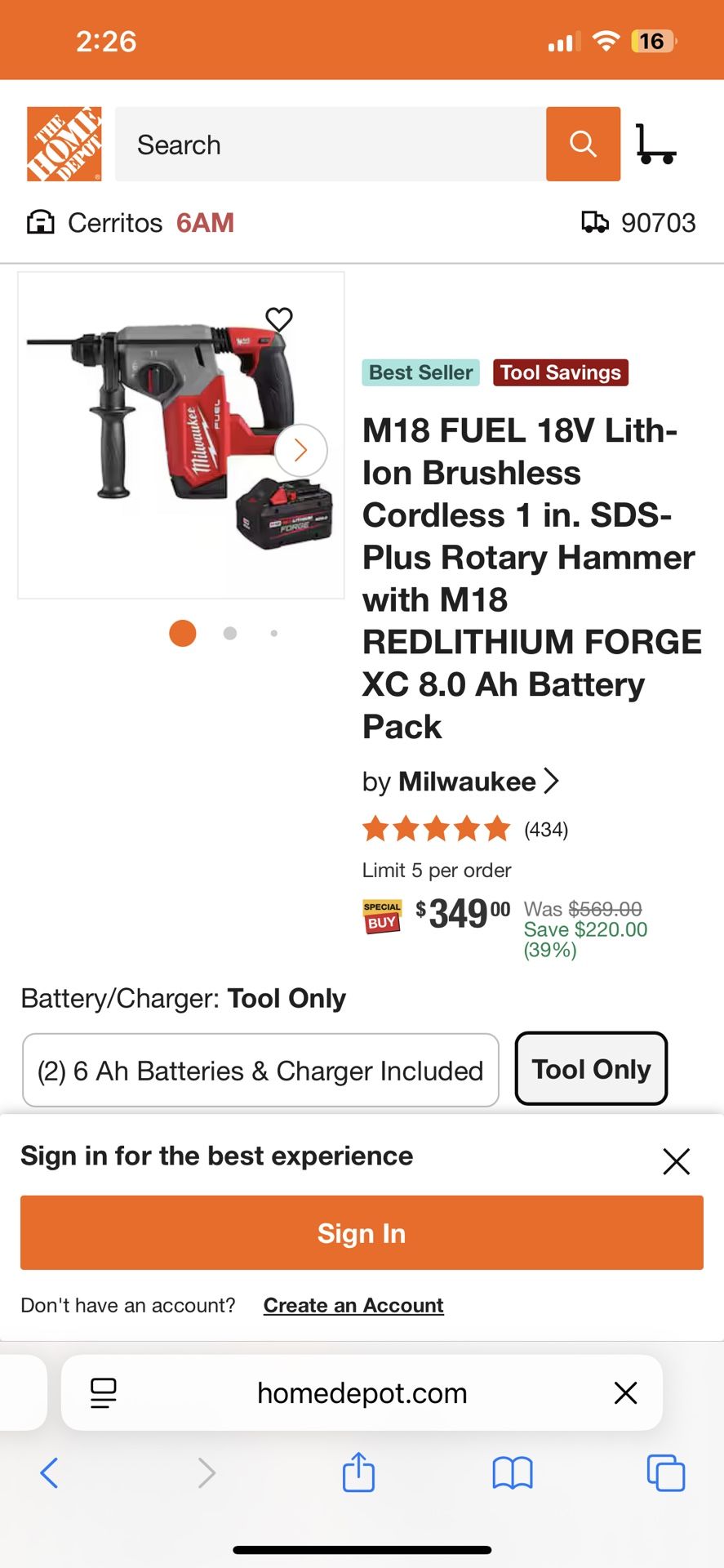The height and width of the screenshot is (1568, 724).
Task: Open the page settings menu in address bar
Action: click(x=103, y=1393)
